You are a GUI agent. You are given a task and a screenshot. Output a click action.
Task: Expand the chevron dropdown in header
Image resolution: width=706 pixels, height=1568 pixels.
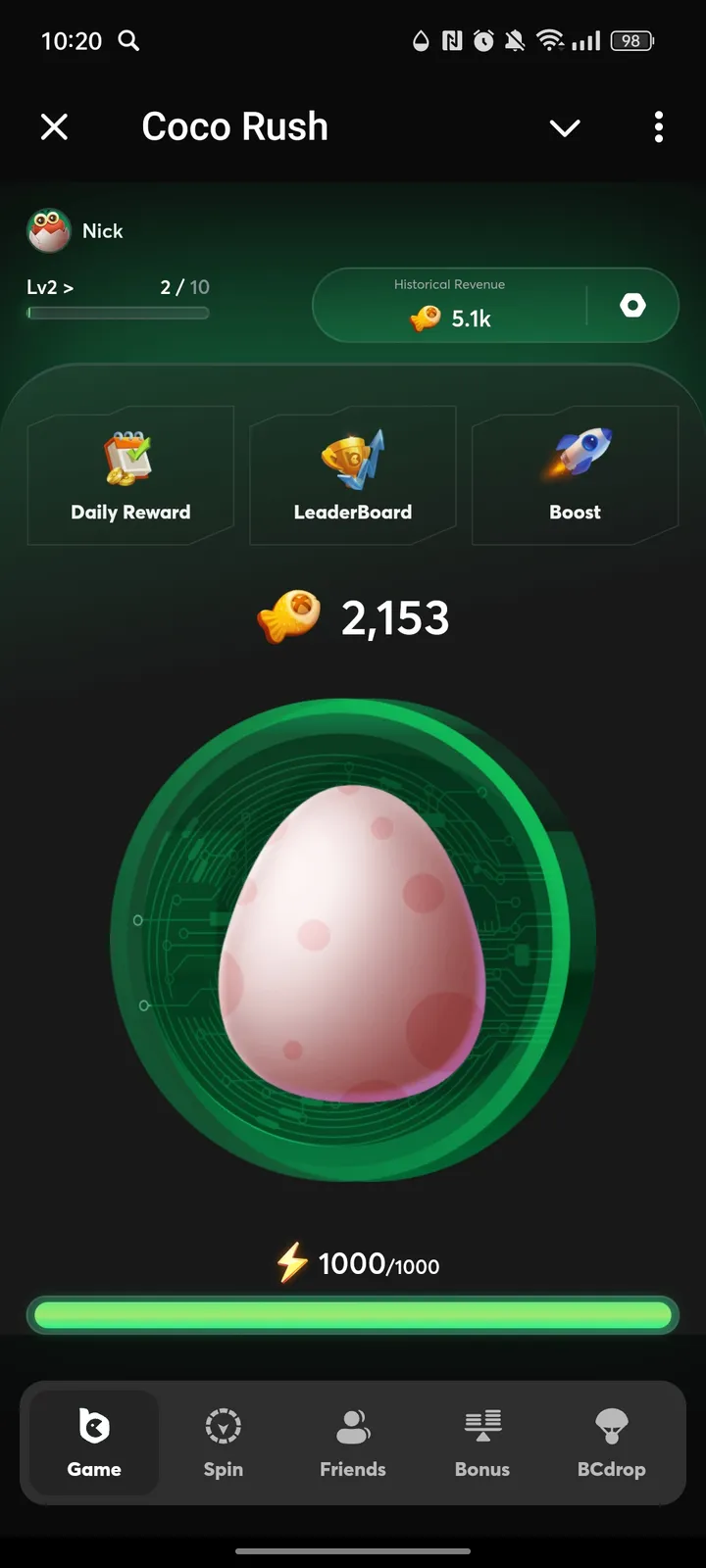click(x=565, y=127)
